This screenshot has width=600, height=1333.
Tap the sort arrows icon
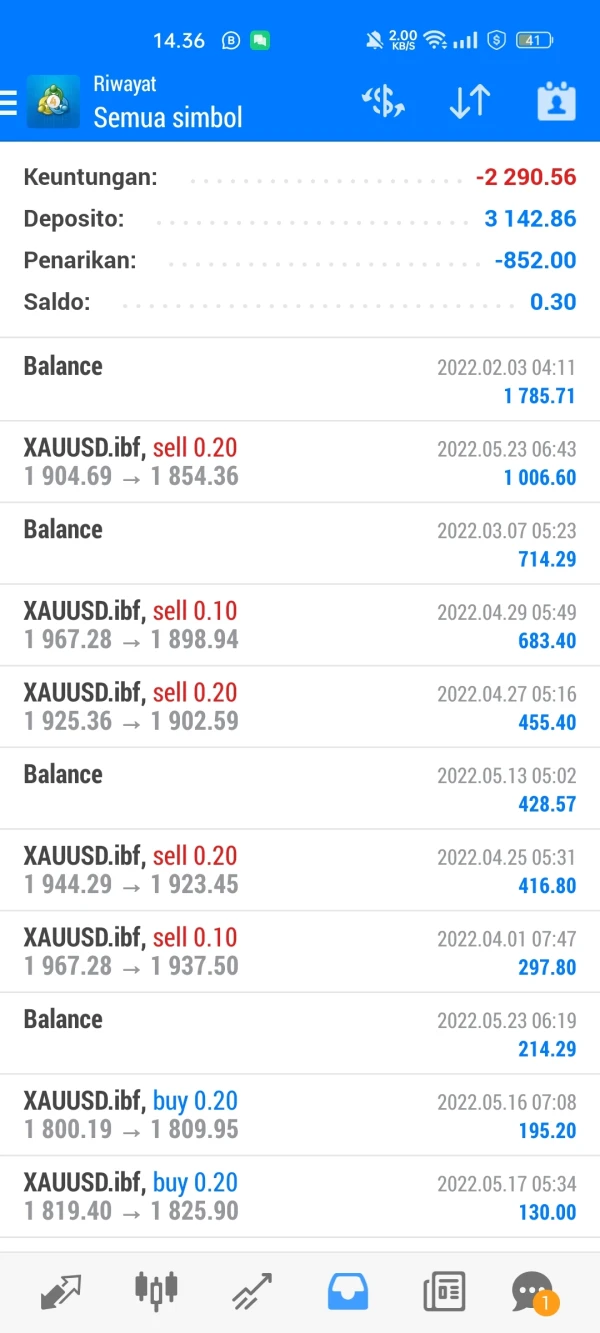(x=469, y=102)
